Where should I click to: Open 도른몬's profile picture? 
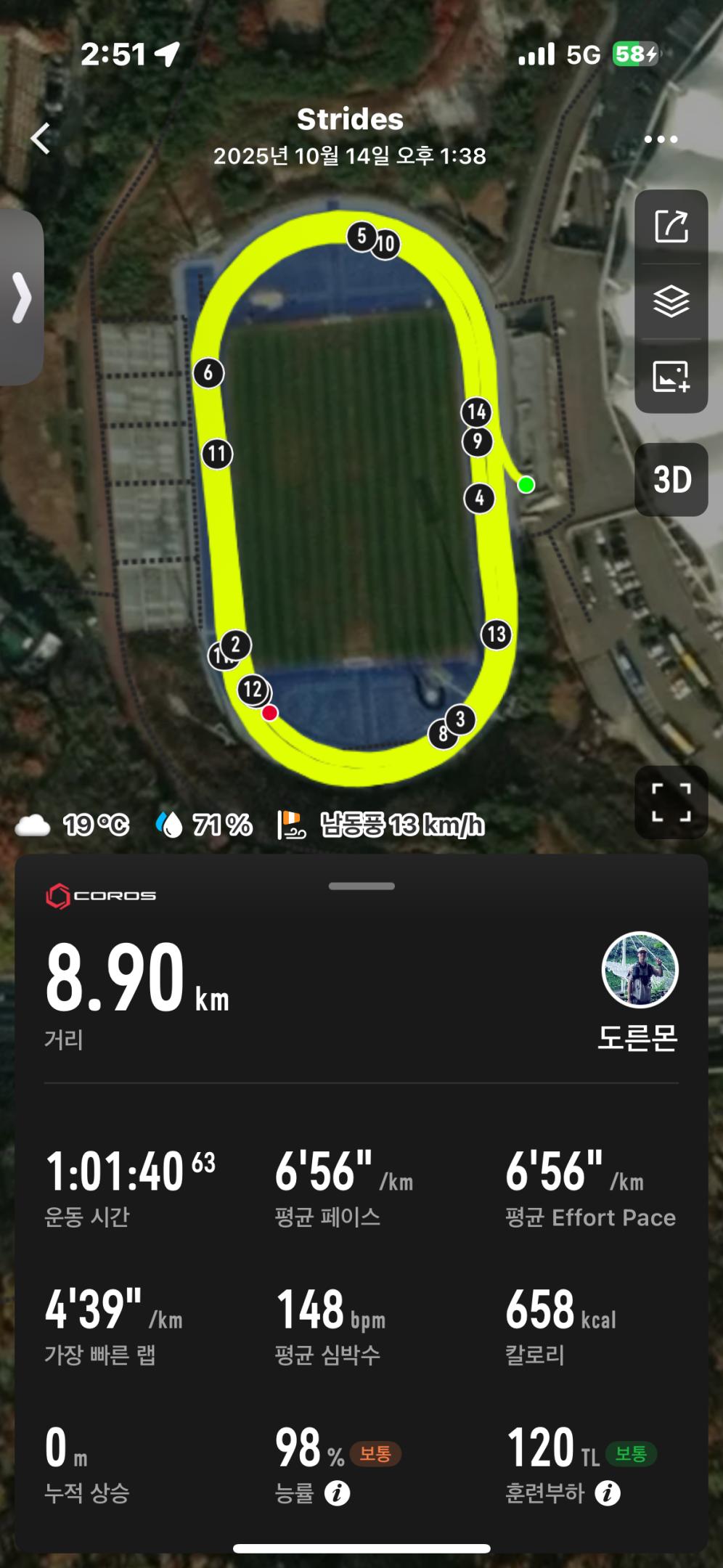tap(640, 970)
